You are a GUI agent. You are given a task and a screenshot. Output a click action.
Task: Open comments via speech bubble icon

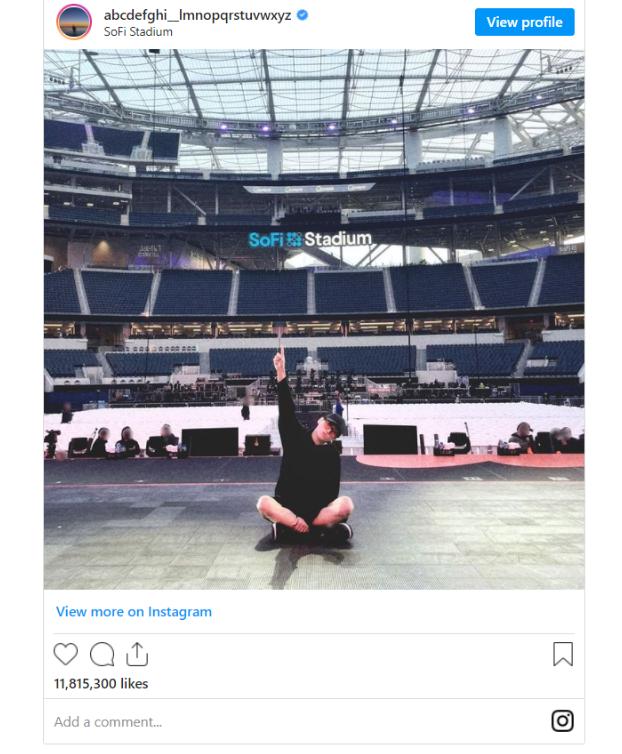(102, 654)
